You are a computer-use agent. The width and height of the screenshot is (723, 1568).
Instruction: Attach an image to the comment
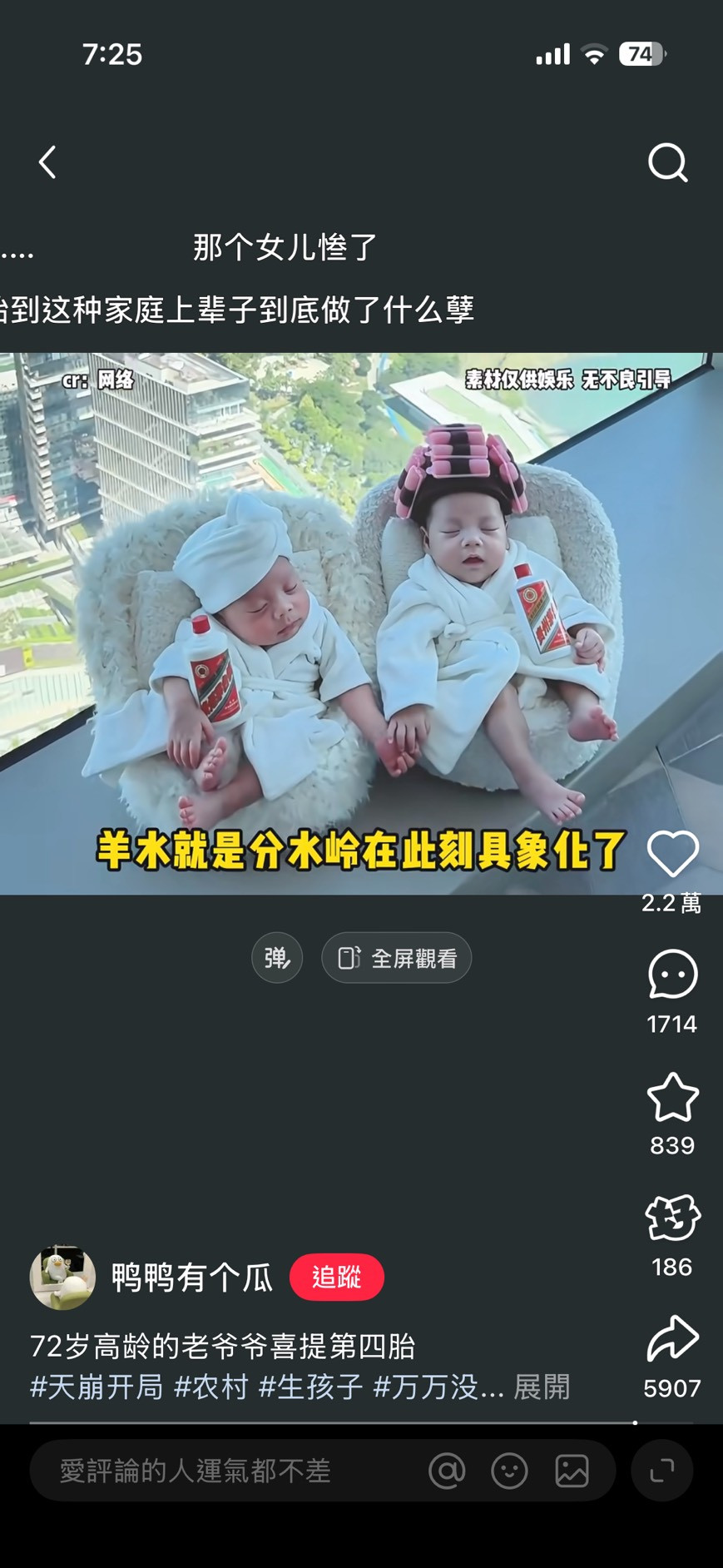[x=572, y=1471]
